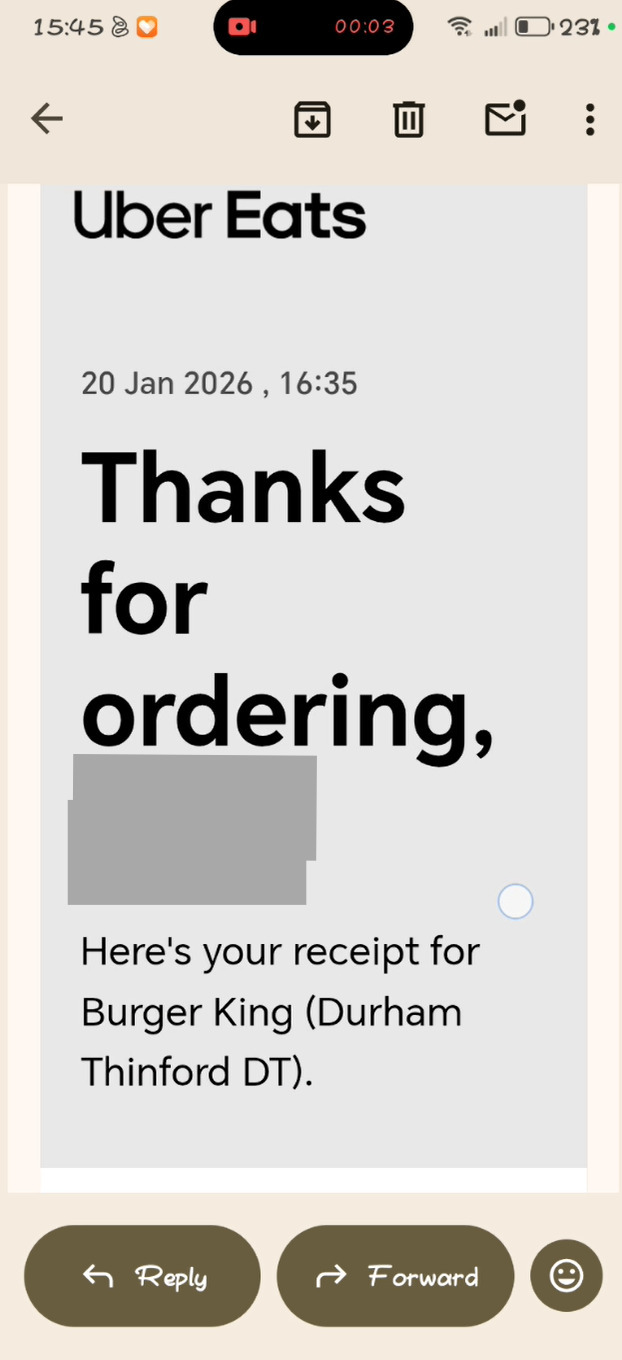Go back to the inbox

point(47,119)
